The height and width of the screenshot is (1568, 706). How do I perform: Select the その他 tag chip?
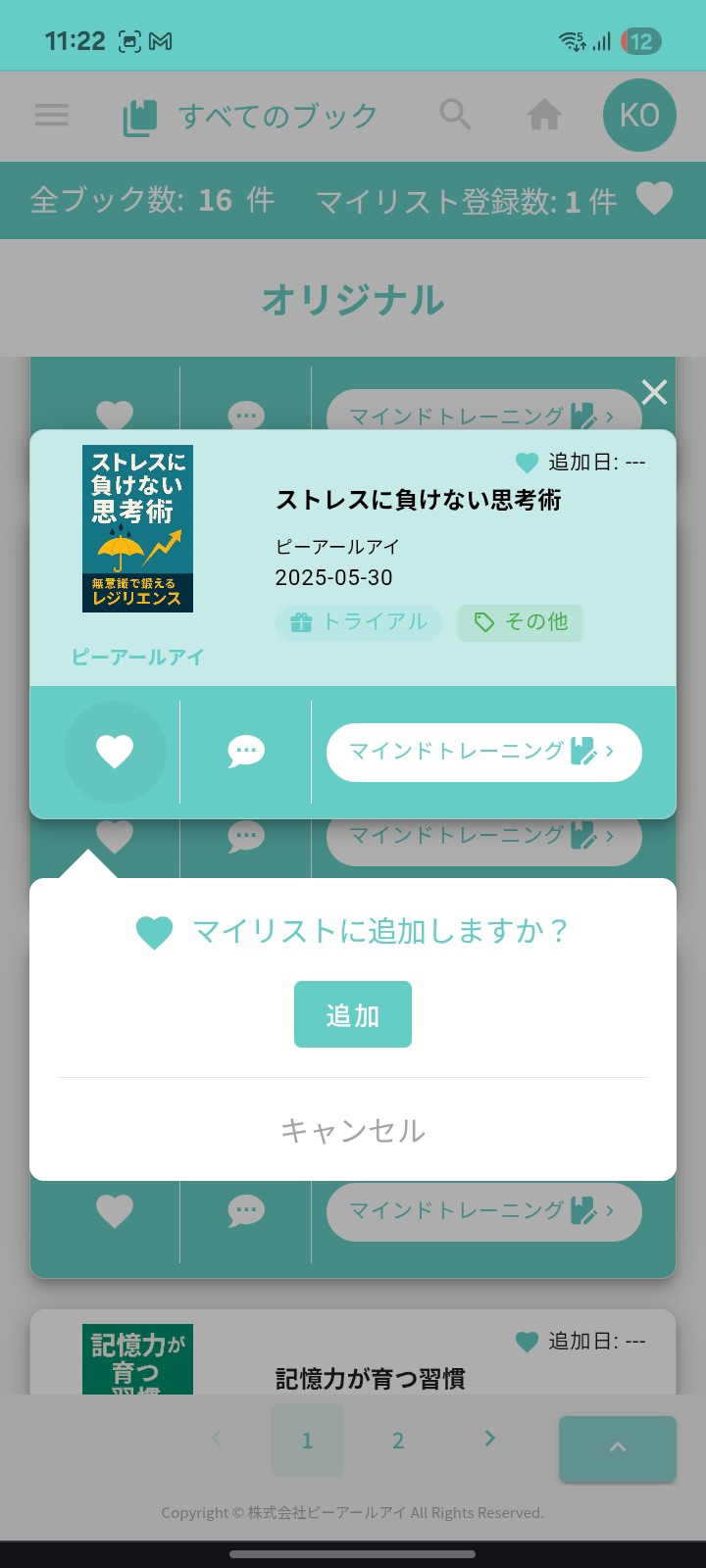click(x=521, y=622)
